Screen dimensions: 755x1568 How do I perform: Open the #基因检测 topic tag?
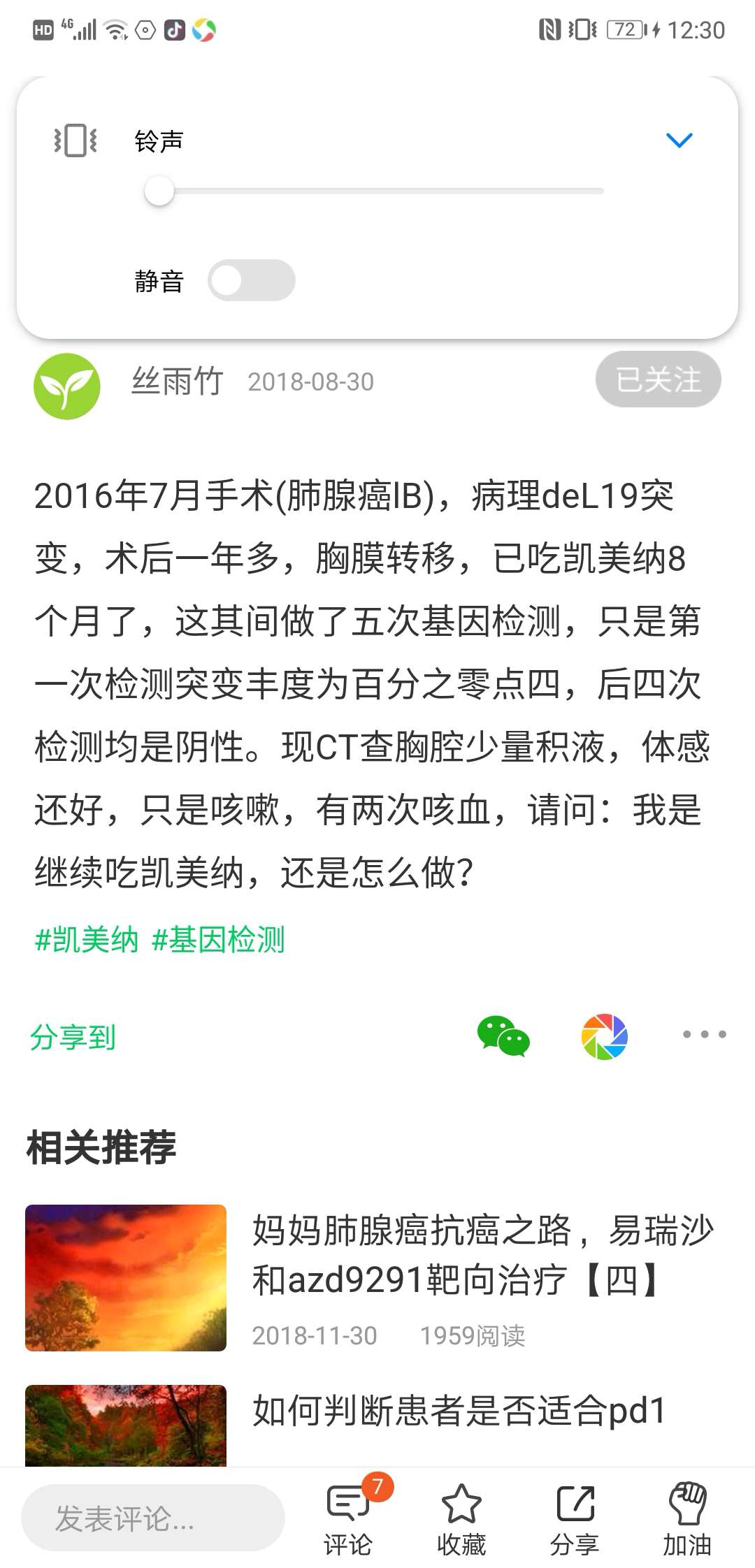point(219,941)
